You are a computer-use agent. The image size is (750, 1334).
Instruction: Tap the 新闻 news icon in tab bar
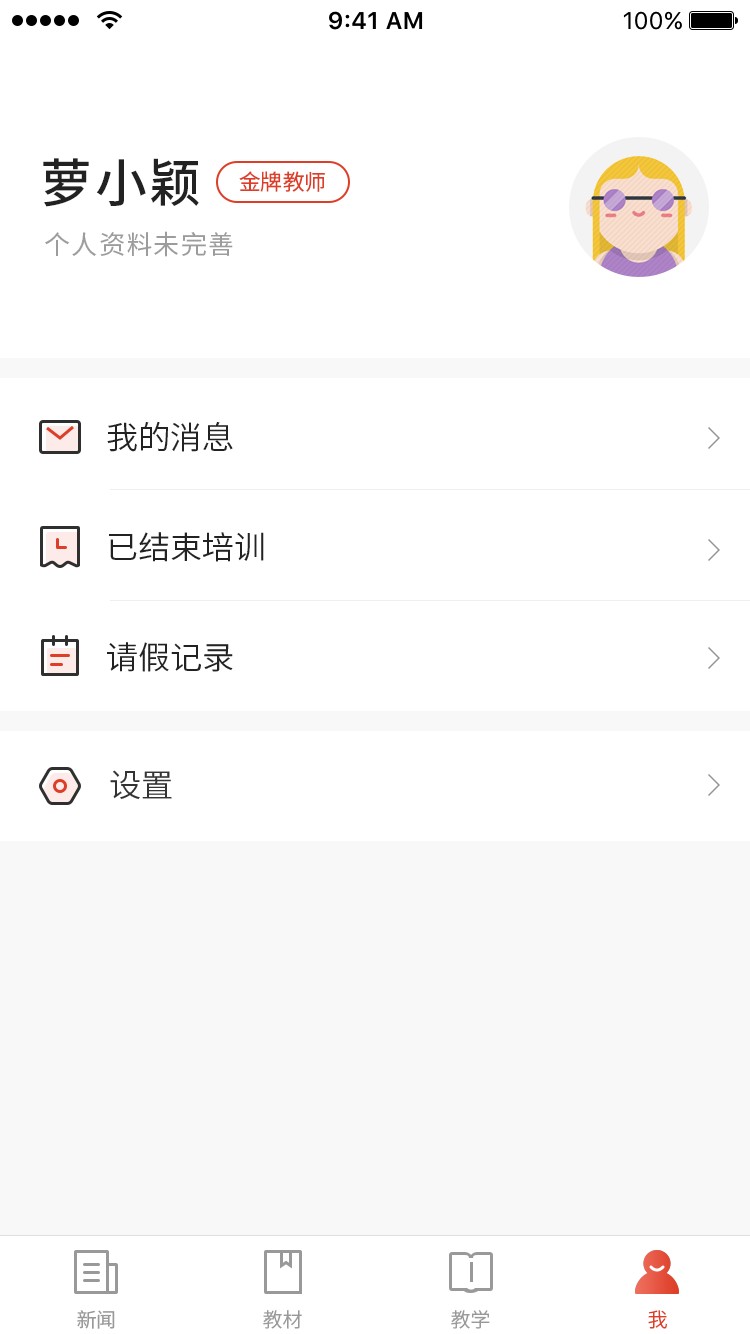pyautogui.click(x=95, y=1270)
